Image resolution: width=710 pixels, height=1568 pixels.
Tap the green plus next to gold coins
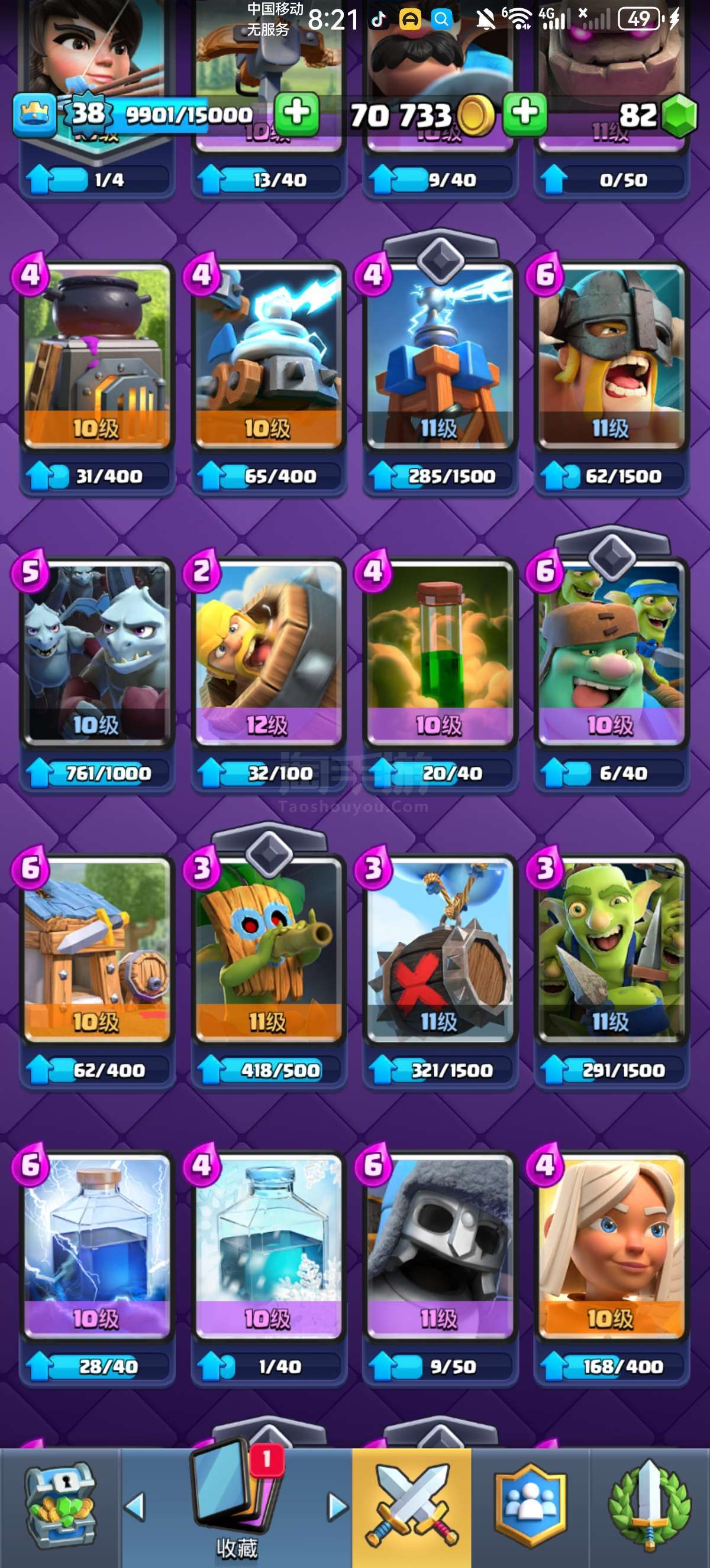click(524, 114)
